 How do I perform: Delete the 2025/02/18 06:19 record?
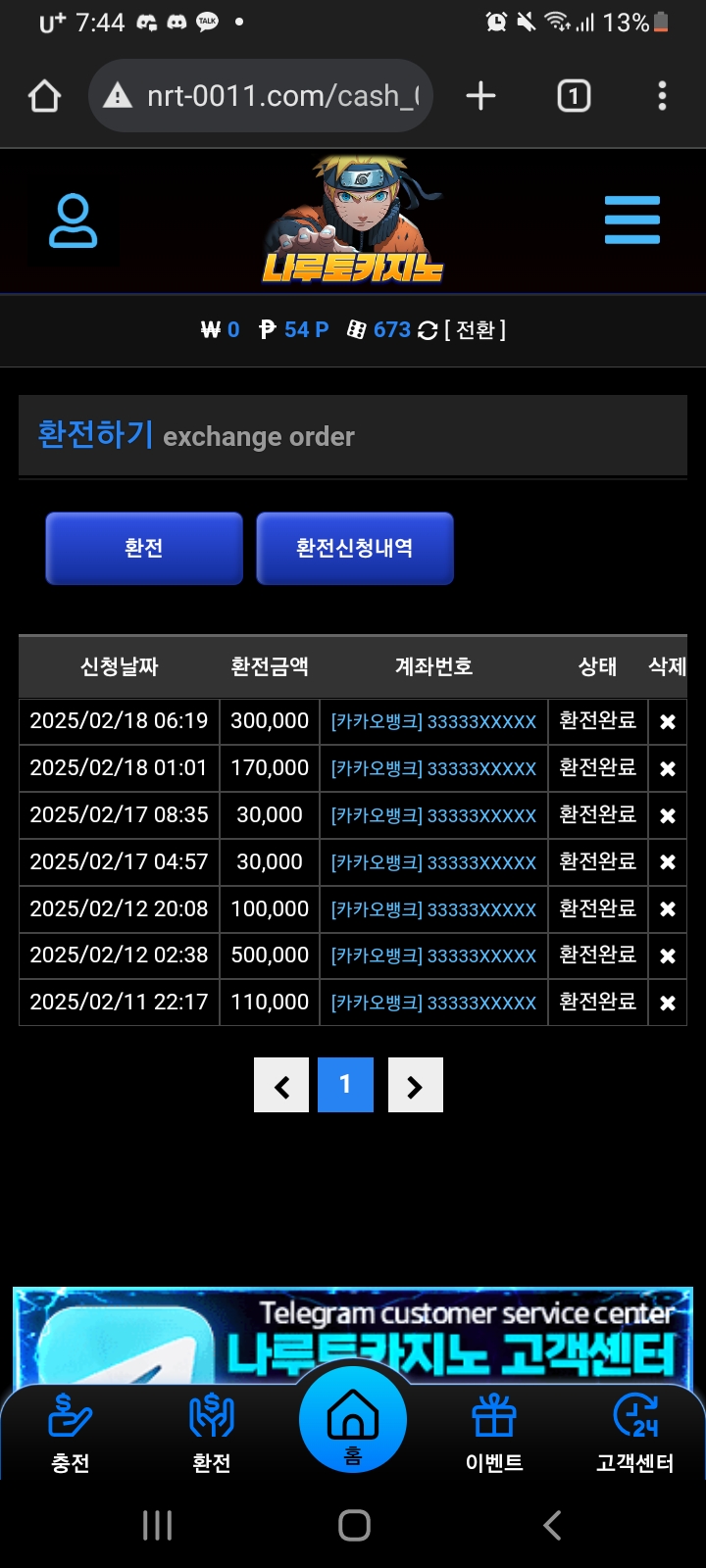click(668, 722)
